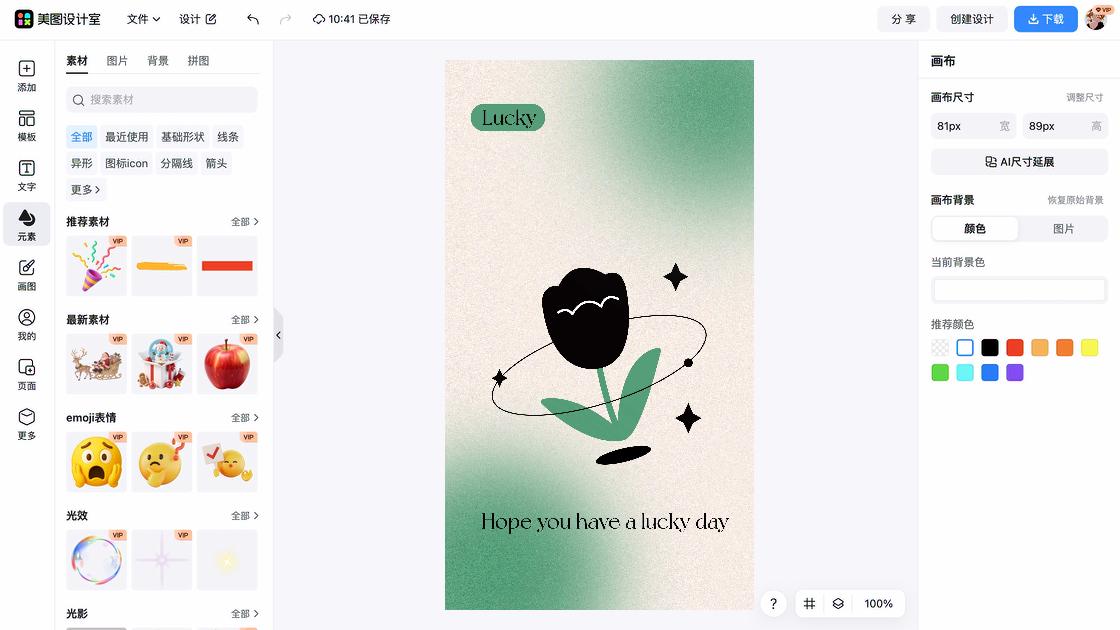View all 推荐素材 items
Image resolution: width=1120 pixels, height=630 pixels.
point(245,222)
